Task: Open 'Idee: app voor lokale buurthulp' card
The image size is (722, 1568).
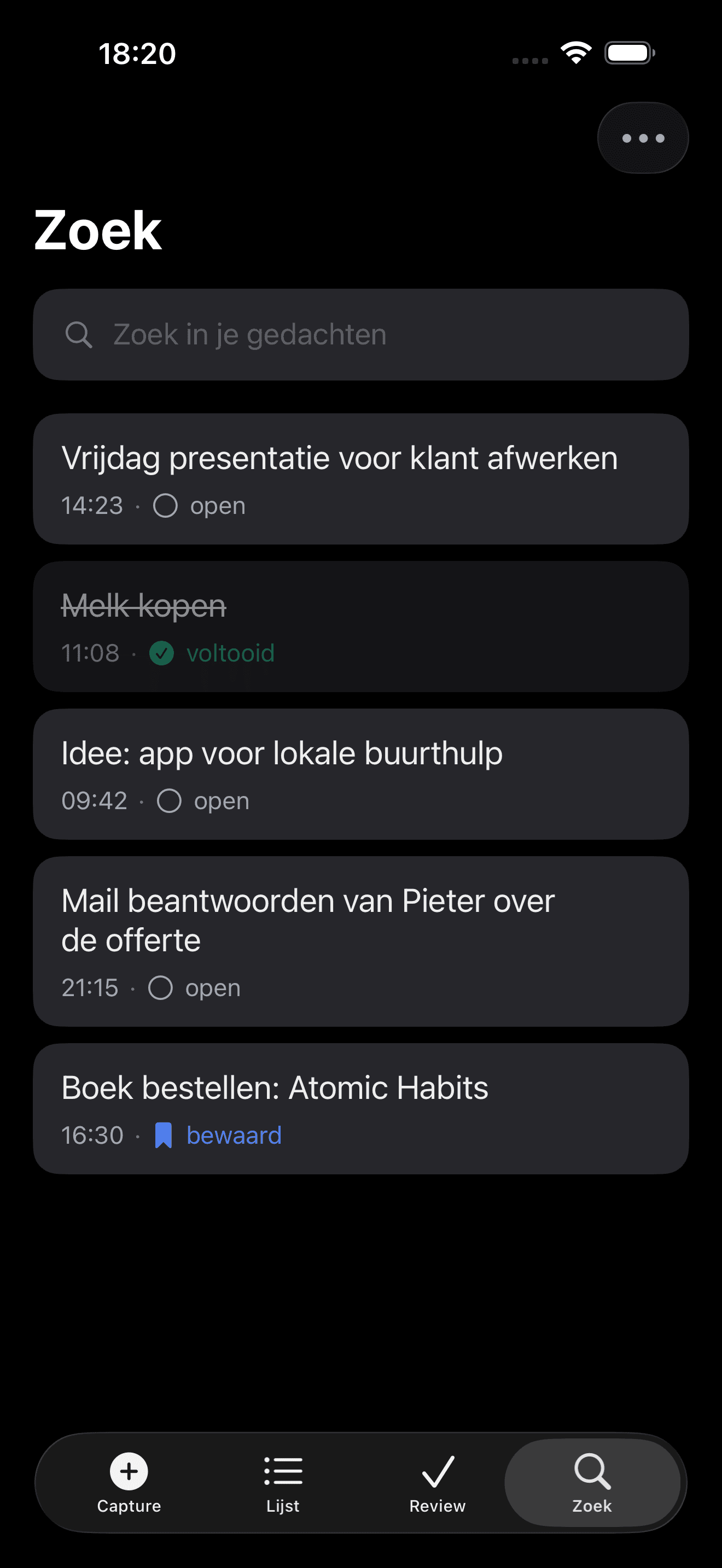Action: tap(361, 774)
